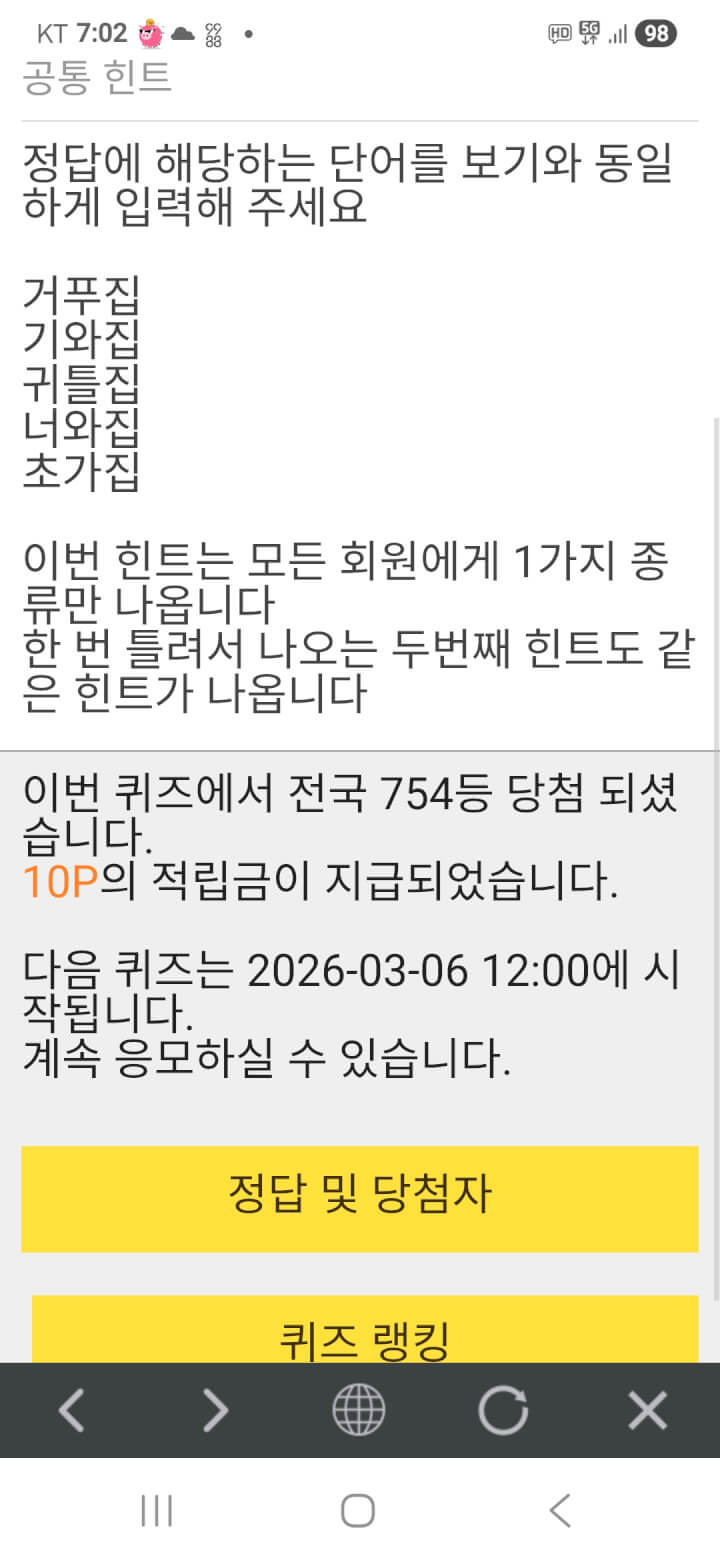Go forward with the browser's right arrow
This screenshot has width=720, height=1560.
pyautogui.click(x=215, y=1410)
